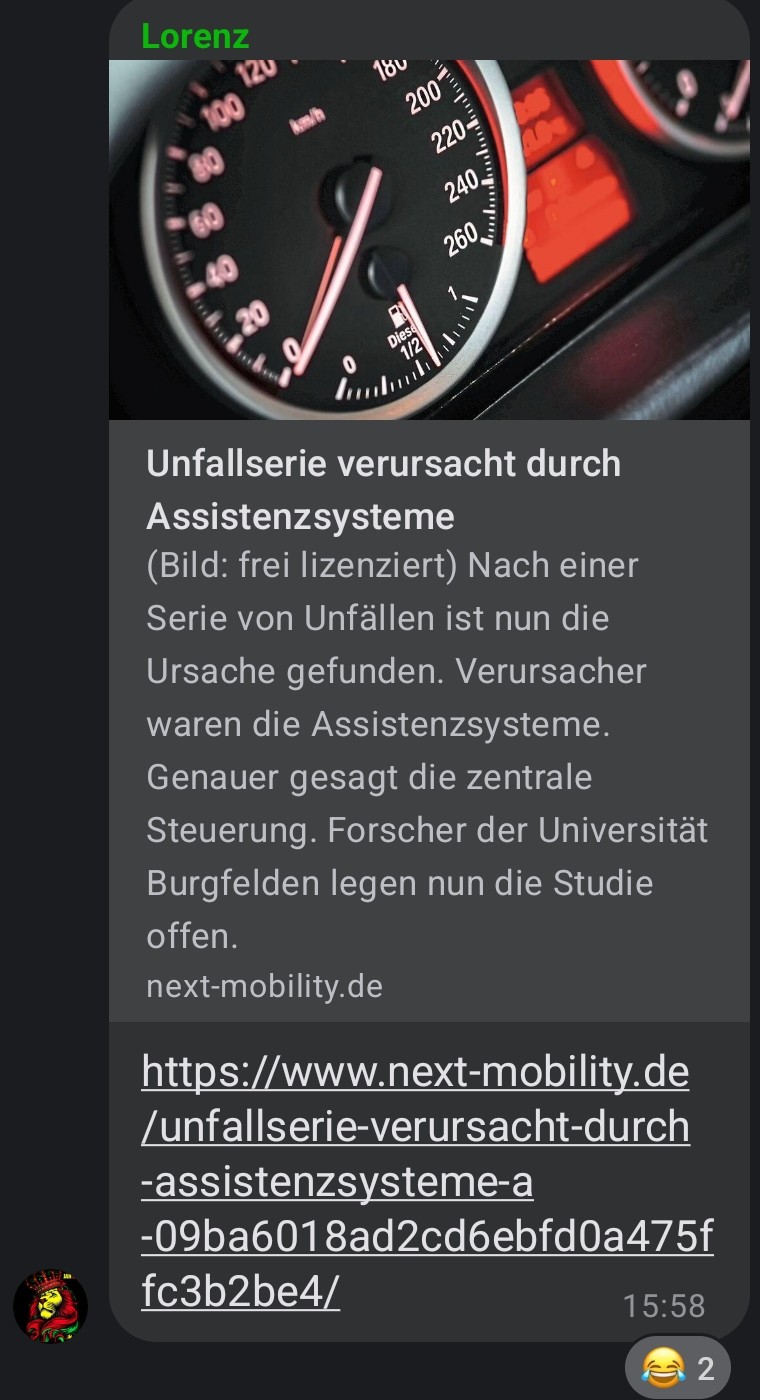This screenshot has height=1400, width=760.
Task: Open the next-mobility.de article link
Action: tap(427, 1182)
